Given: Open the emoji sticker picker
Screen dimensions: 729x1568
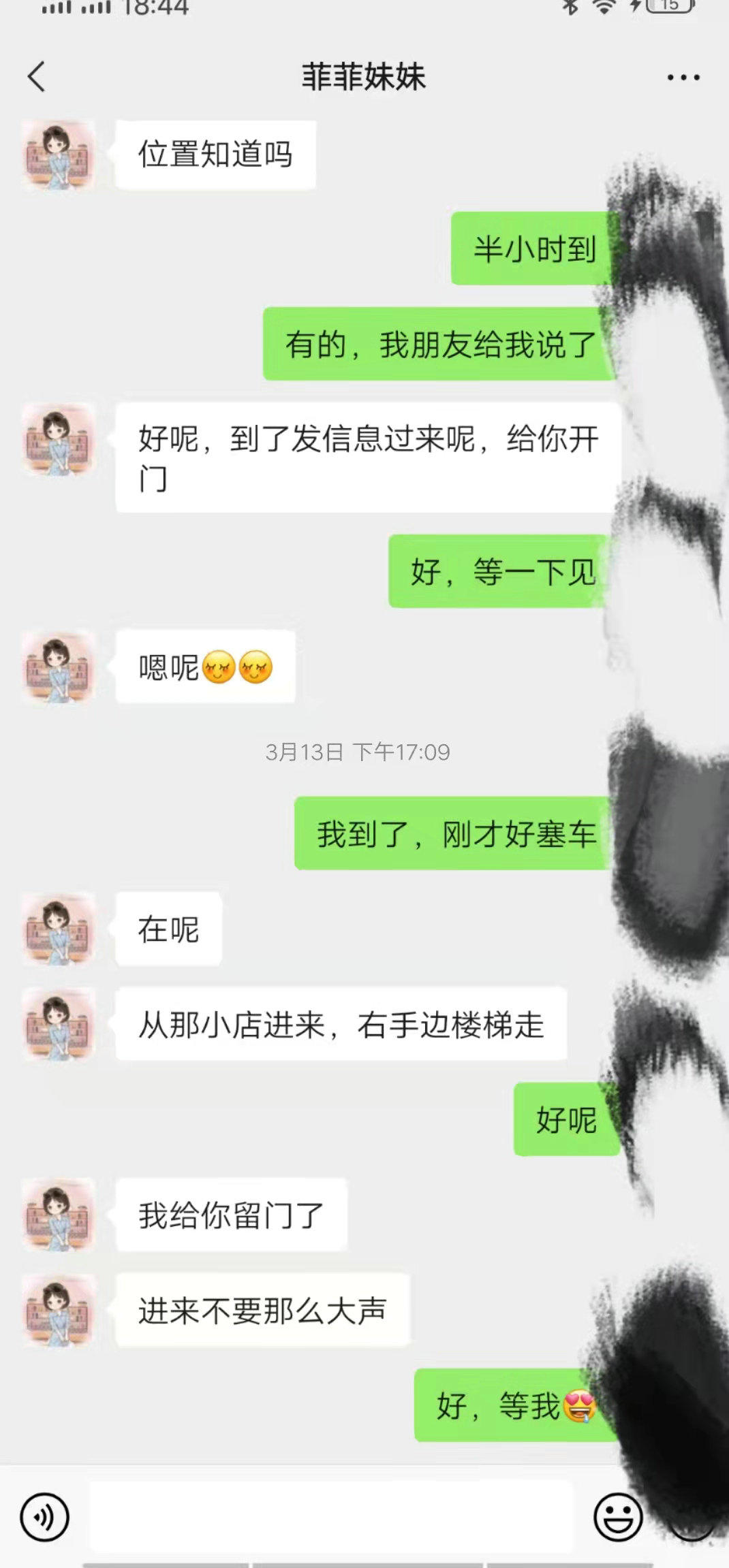Looking at the screenshot, I should [x=618, y=1517].
